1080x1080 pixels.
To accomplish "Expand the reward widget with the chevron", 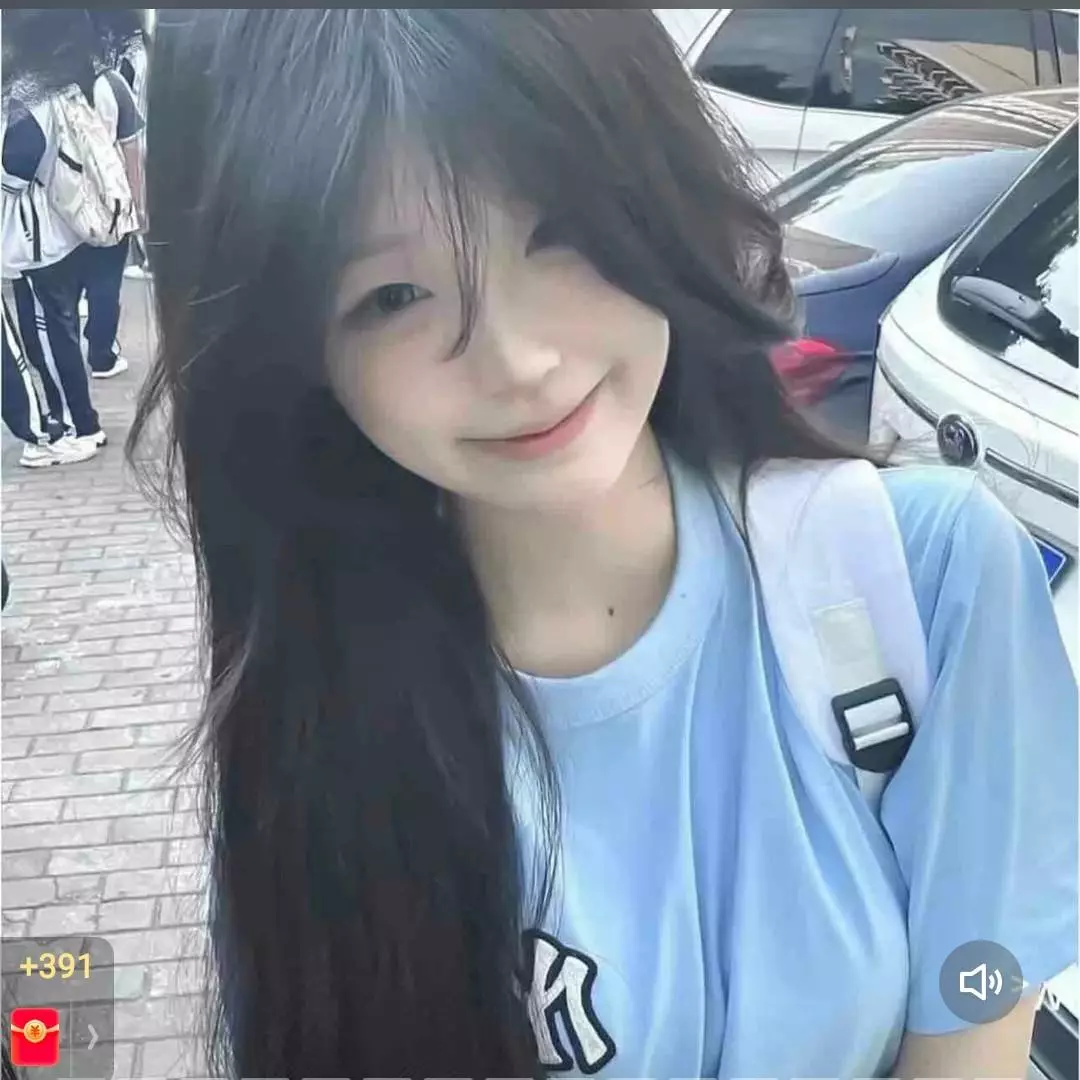I will pyautogui.click(x=92, y=1036).
